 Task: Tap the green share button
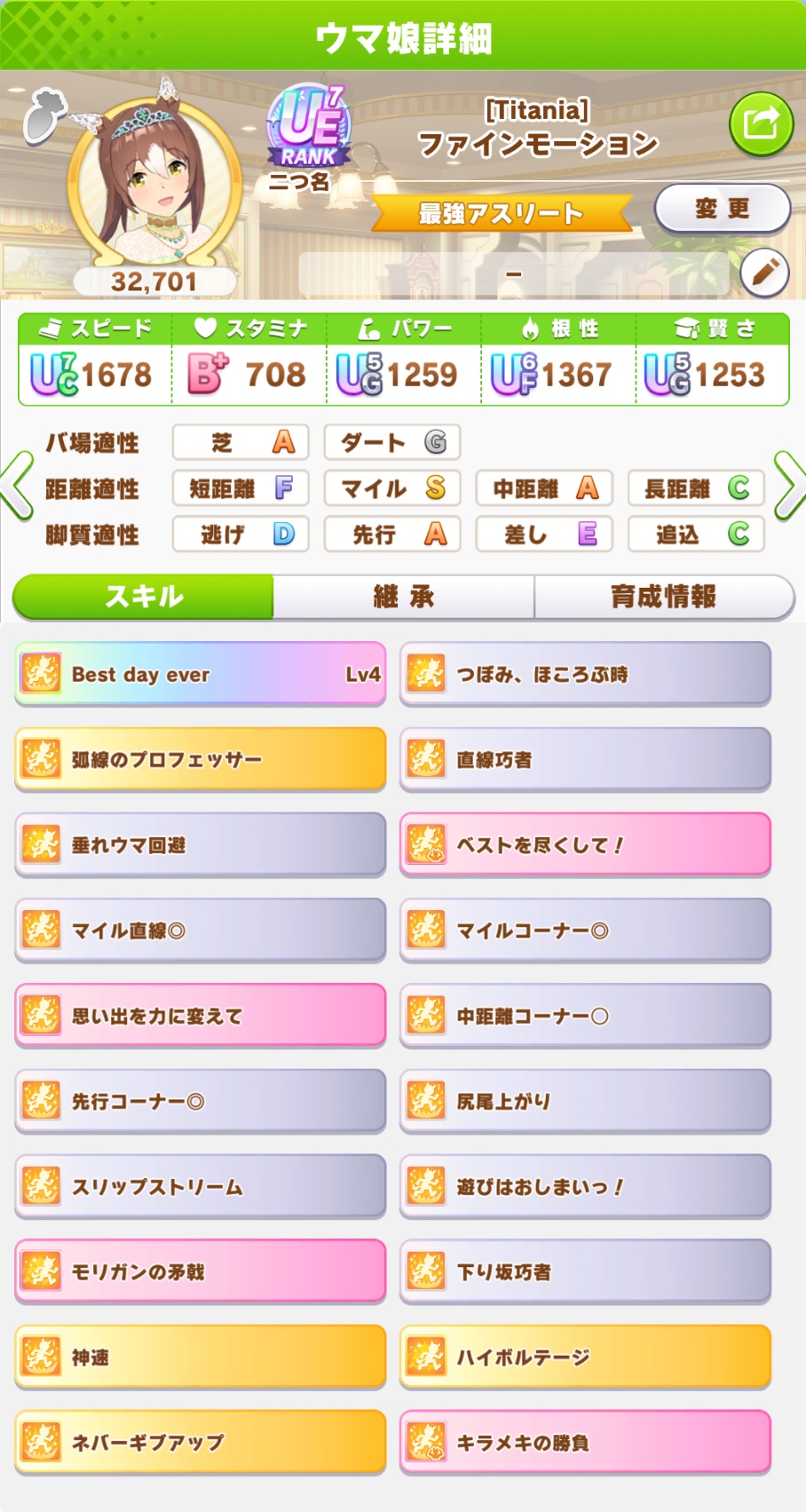[760, 124]
